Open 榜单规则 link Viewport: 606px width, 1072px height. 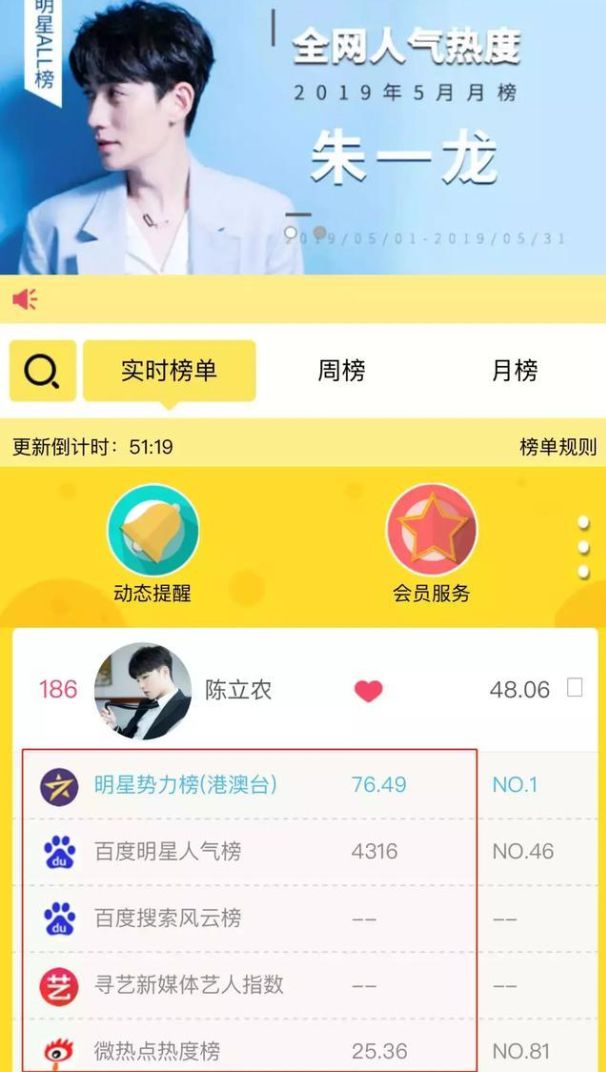[557, 447]
